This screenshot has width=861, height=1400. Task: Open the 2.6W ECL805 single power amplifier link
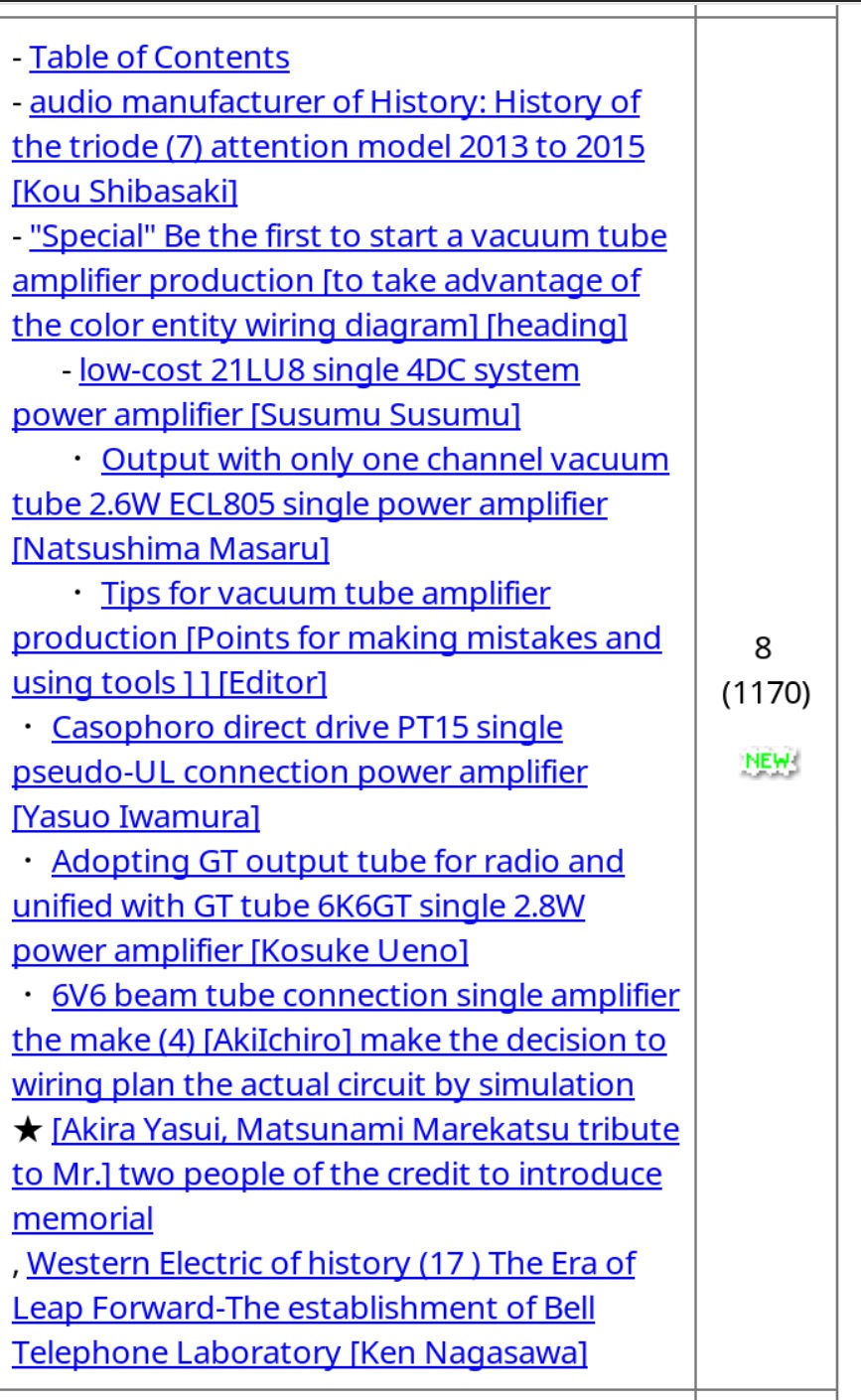[340, 504]
